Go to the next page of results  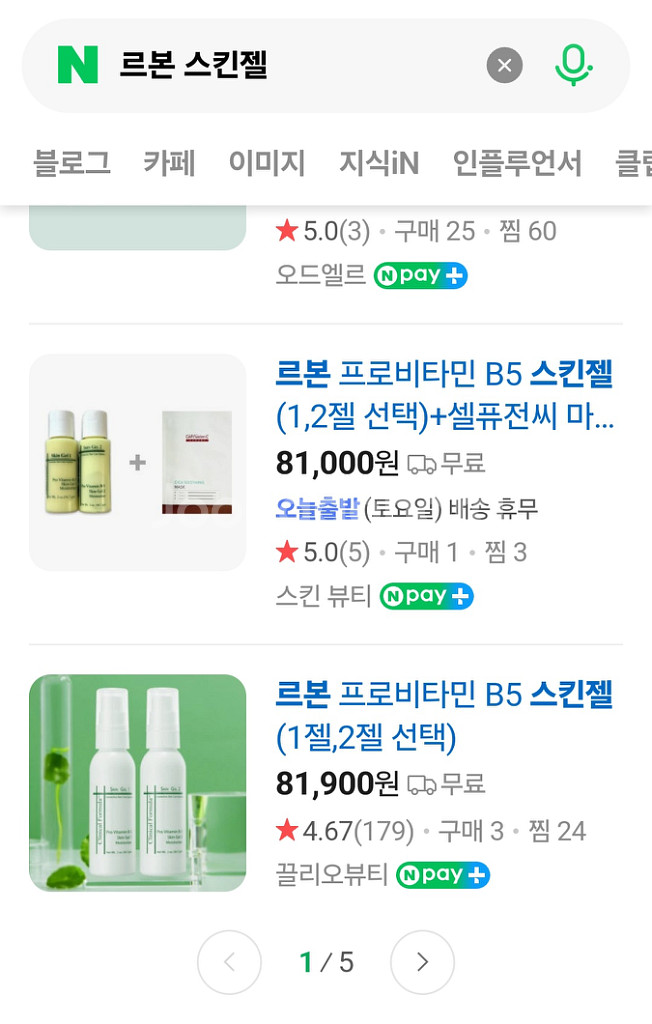(422, 962)
